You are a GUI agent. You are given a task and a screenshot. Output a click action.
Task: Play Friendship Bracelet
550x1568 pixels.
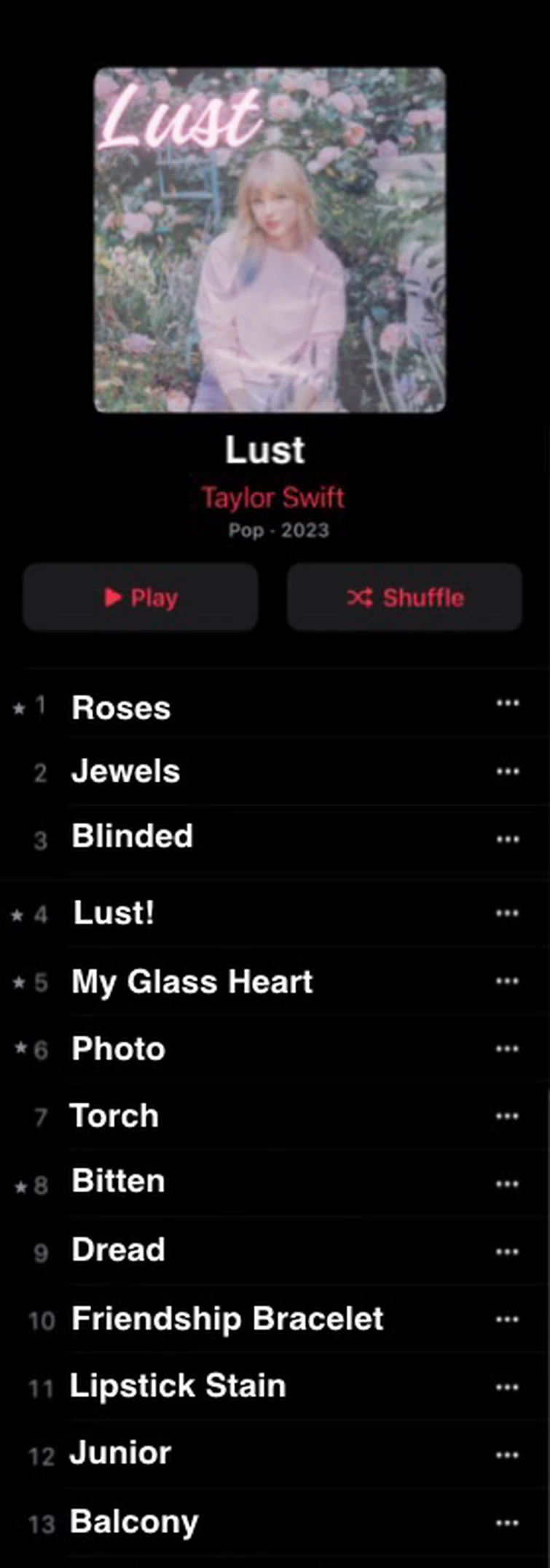pos(227,1318)
